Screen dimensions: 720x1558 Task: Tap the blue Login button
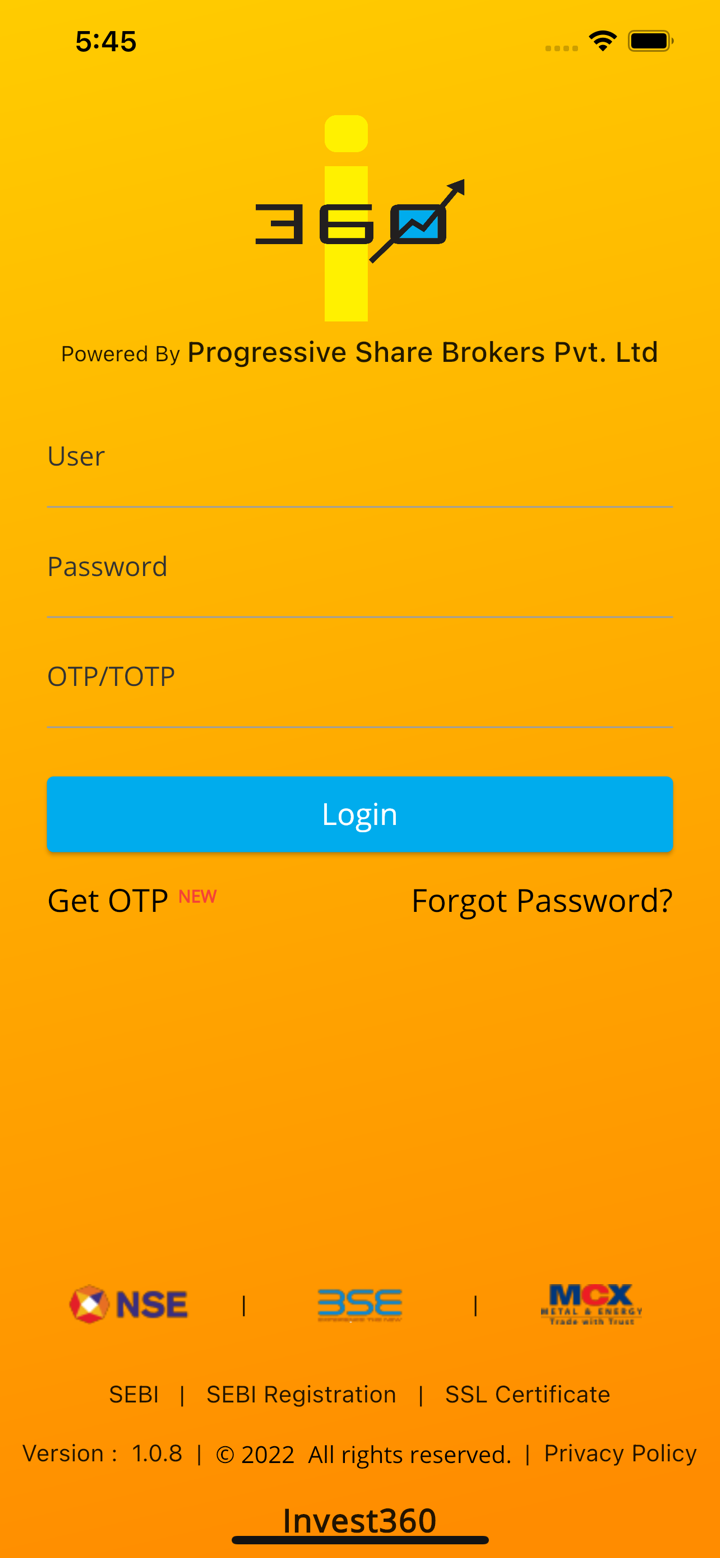click(359, 814)
